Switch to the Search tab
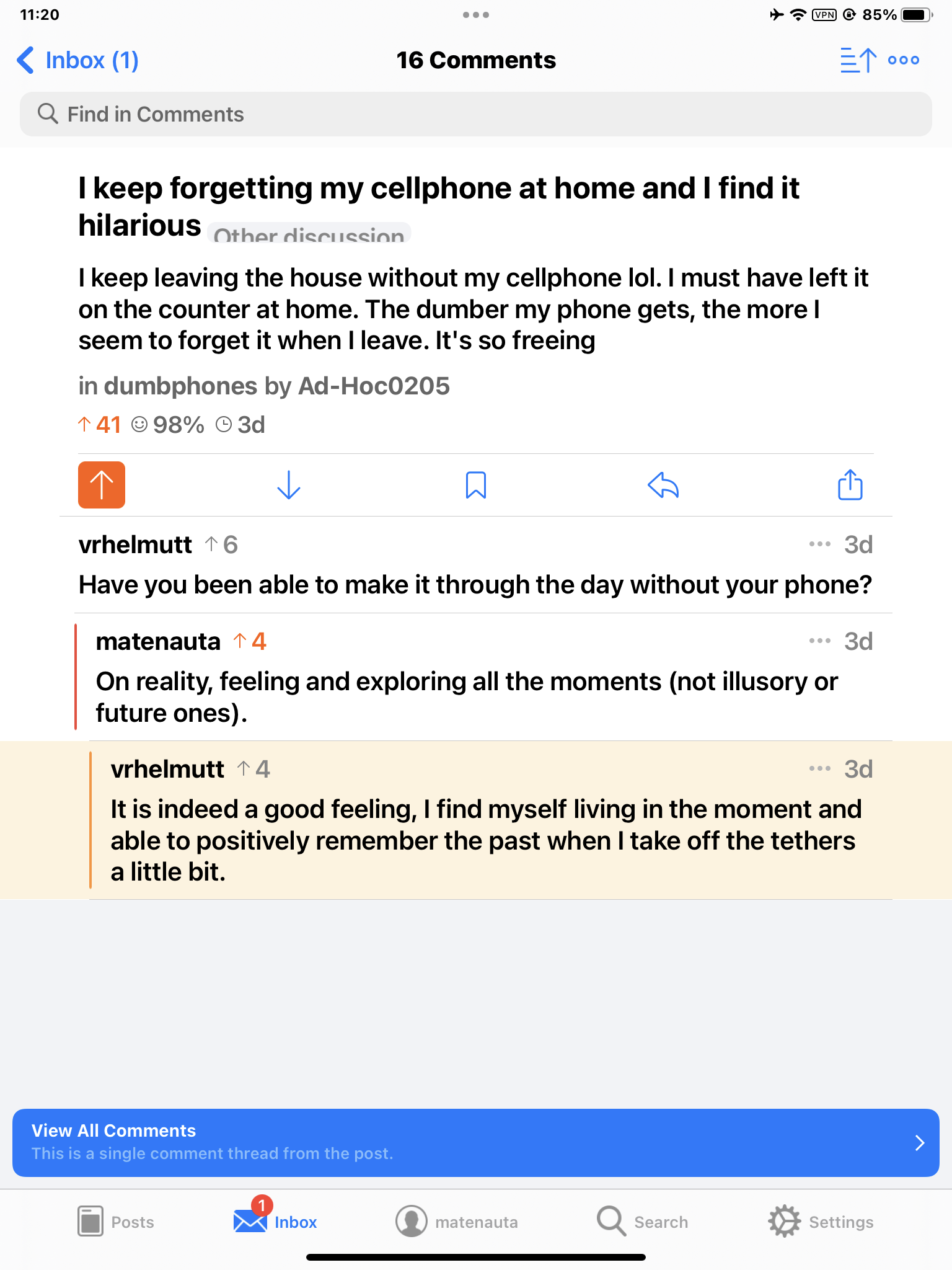The width and height of the screenshot is (952, 1270). click(643, 1222)
